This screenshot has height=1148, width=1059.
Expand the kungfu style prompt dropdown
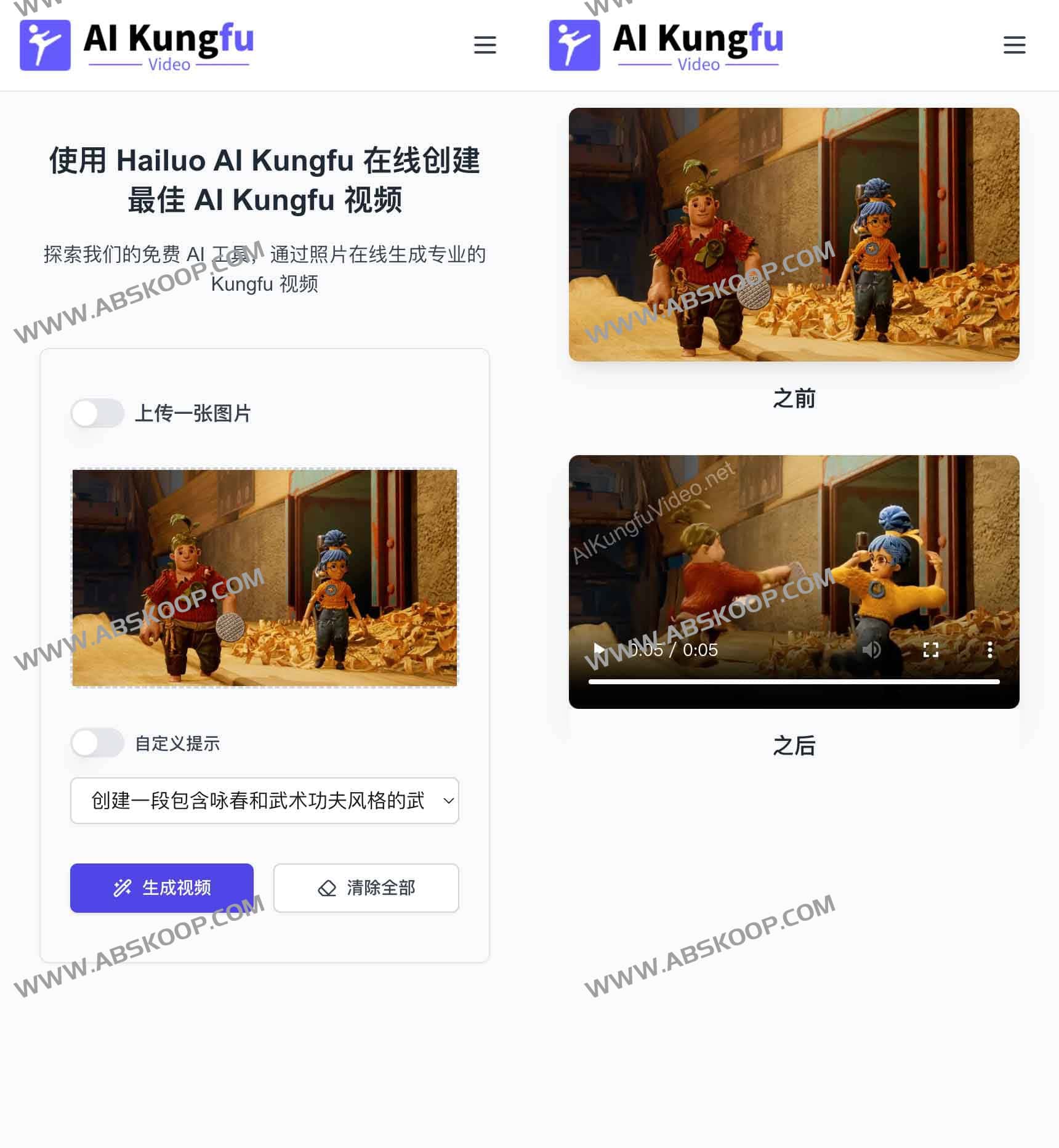[264, 801]
